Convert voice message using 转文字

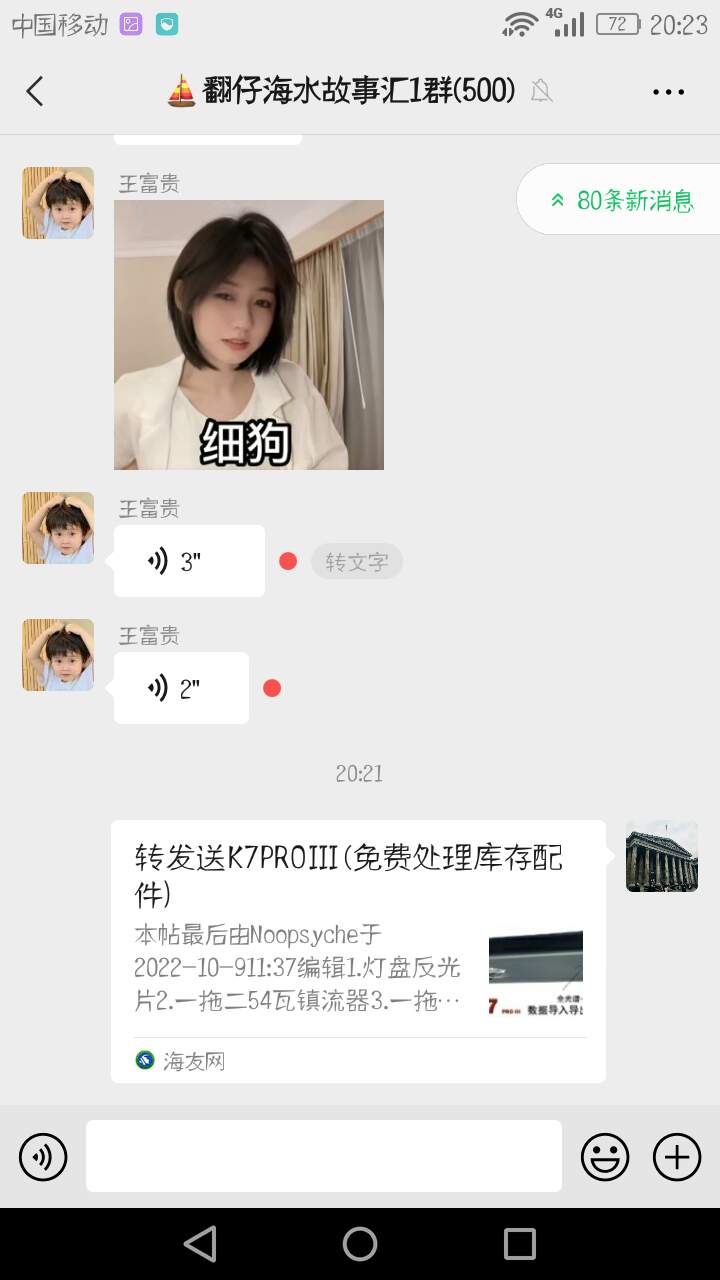(357, 562)
